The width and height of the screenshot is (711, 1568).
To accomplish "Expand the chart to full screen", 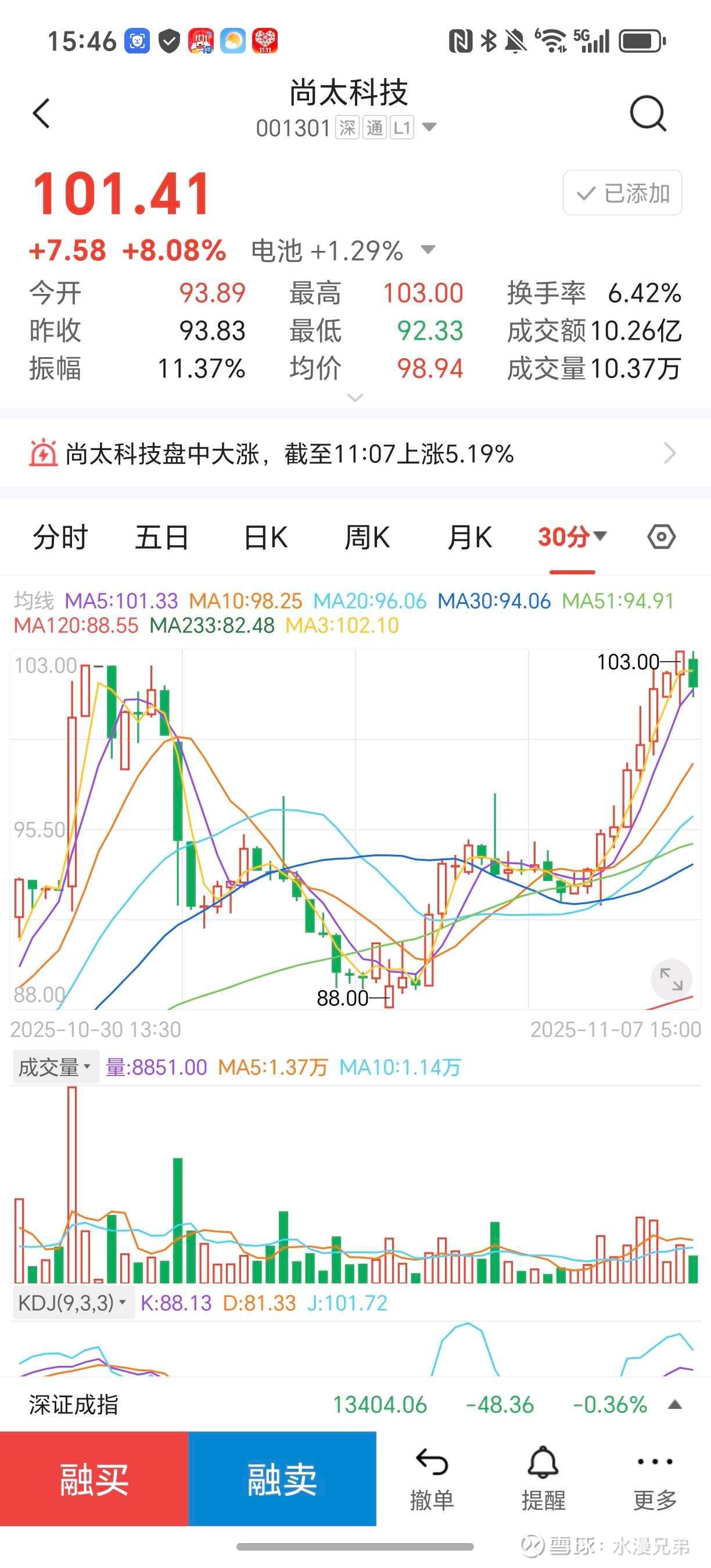I will [671, 979].
